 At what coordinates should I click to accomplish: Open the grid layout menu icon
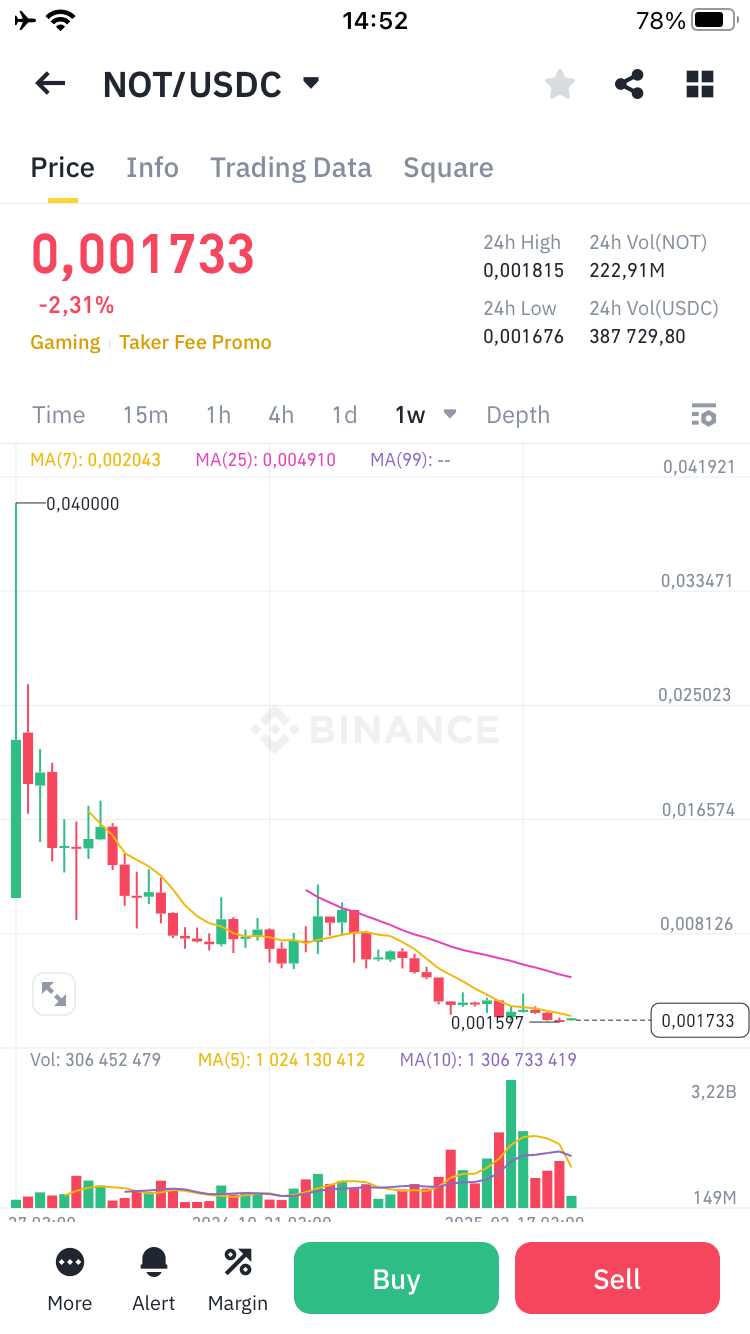point(700,85)
